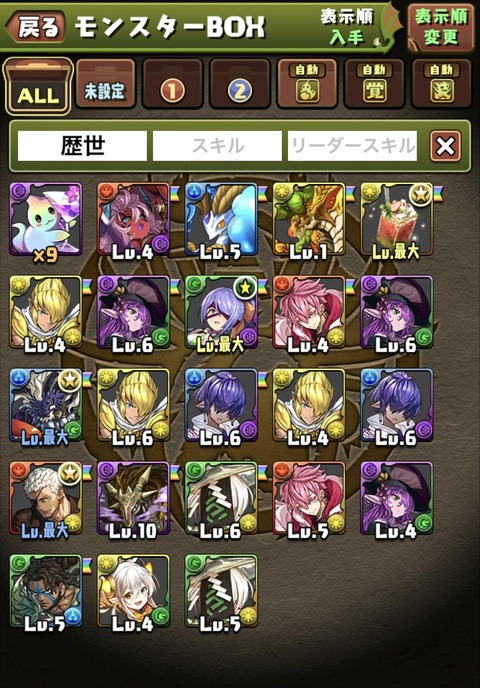Select the Lv.5 blue dragon monster
The image size is (480, 688).
tap(221, 219)
